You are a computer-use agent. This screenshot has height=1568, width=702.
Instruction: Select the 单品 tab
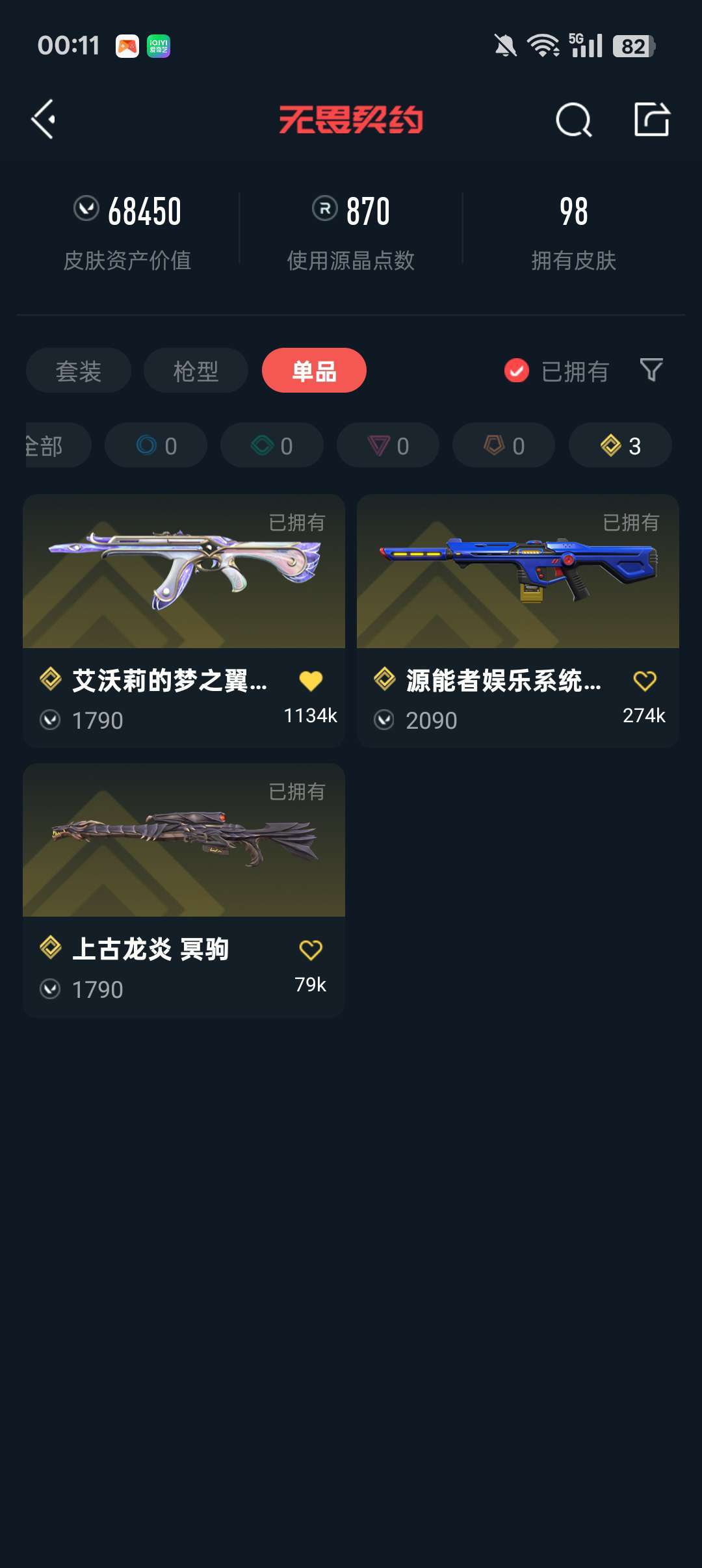(x=314, y=371)
